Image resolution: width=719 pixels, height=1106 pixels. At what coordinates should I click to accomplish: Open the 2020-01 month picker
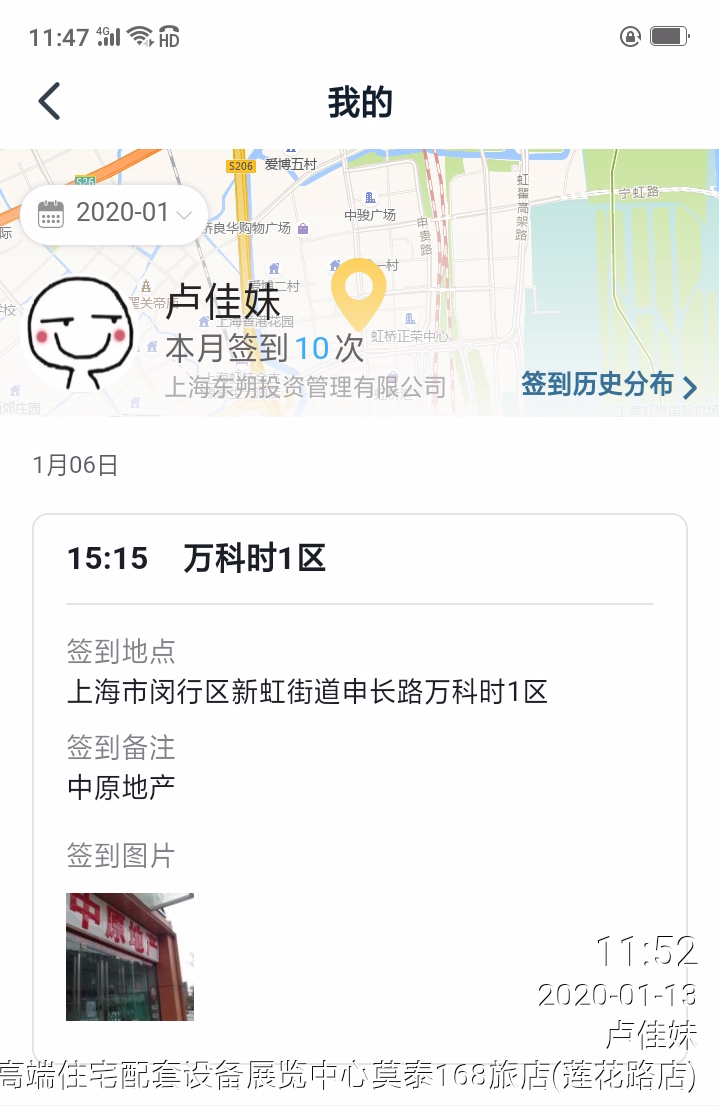[114, 213]
